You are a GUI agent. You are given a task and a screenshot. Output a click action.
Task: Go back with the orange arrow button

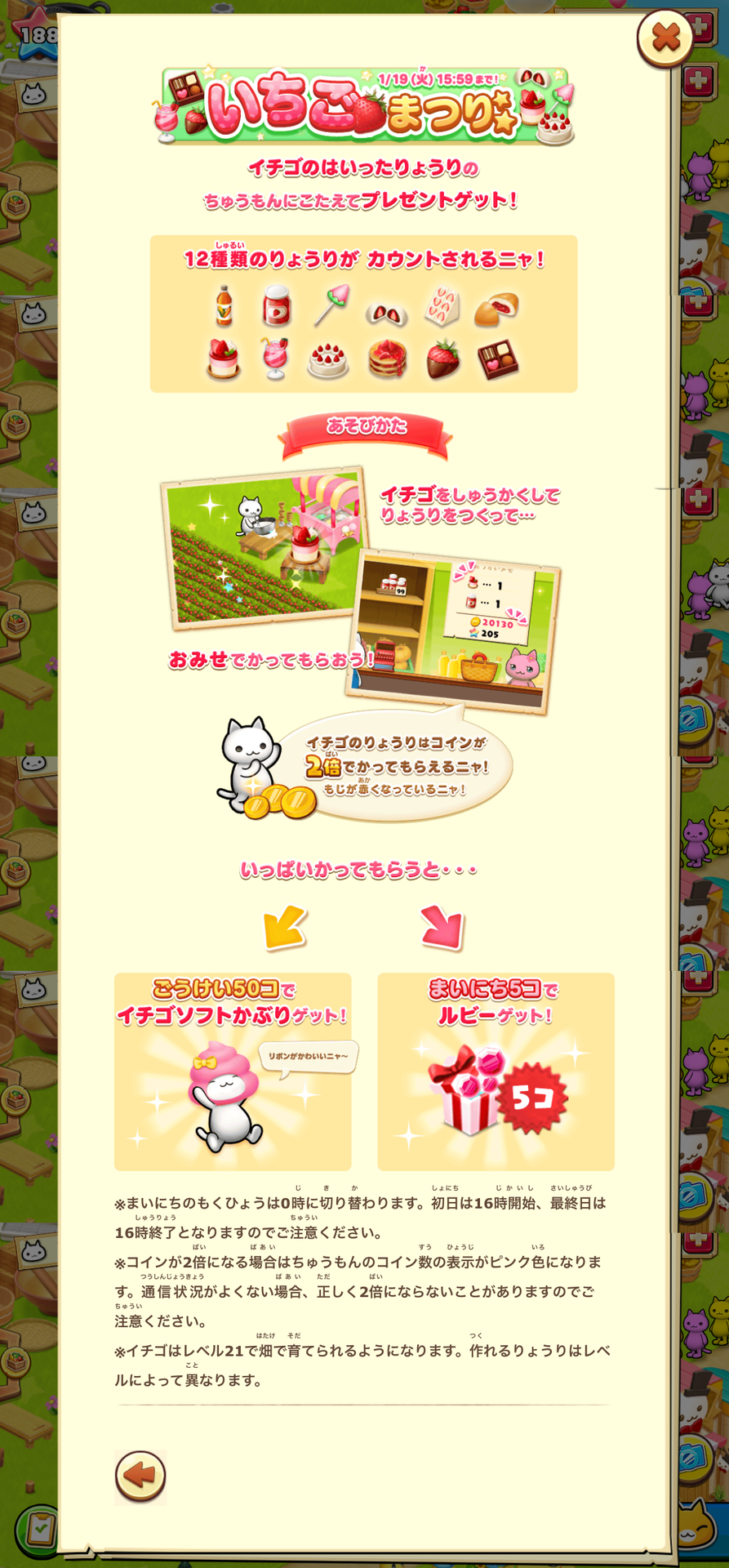coord(140,1476)
